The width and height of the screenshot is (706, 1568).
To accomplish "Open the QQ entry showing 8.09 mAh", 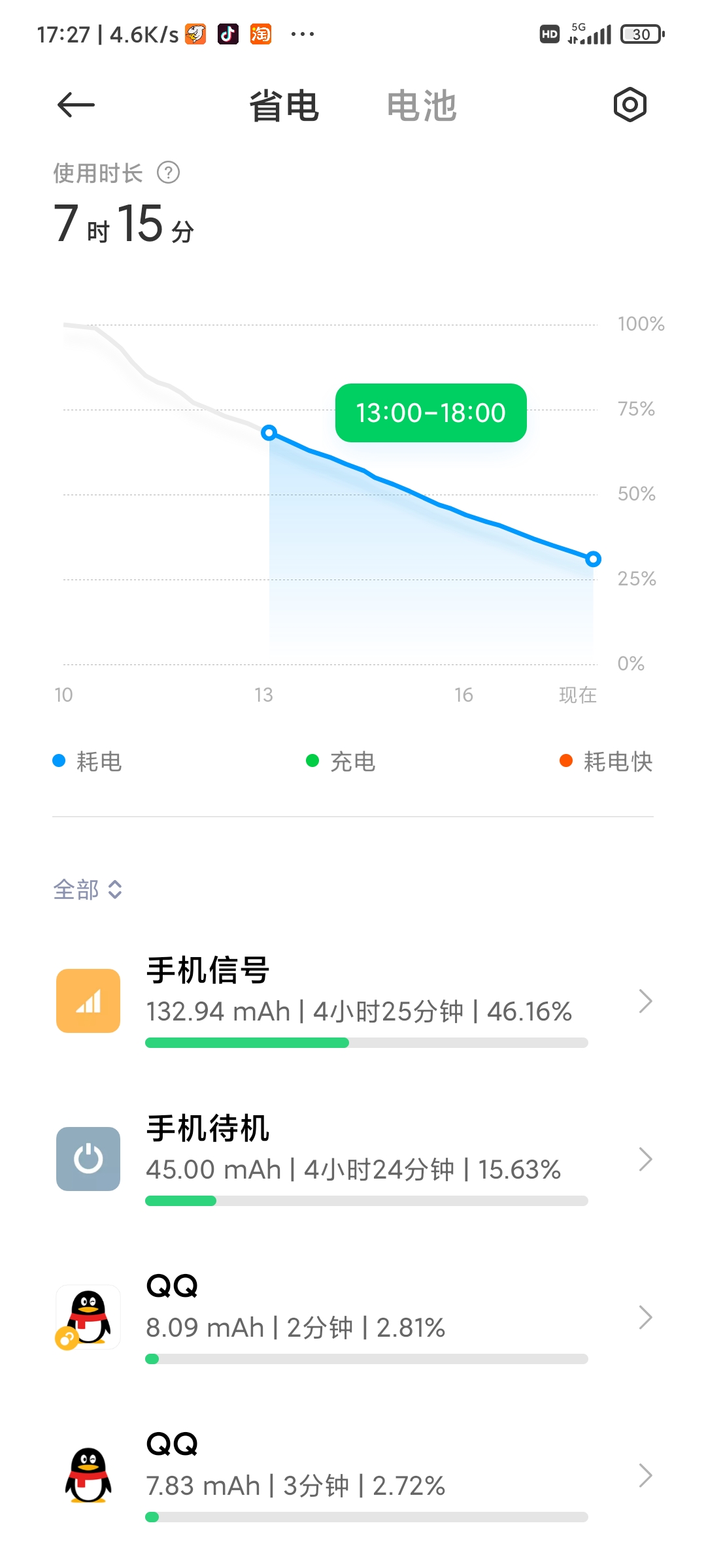I will 353,1317.
